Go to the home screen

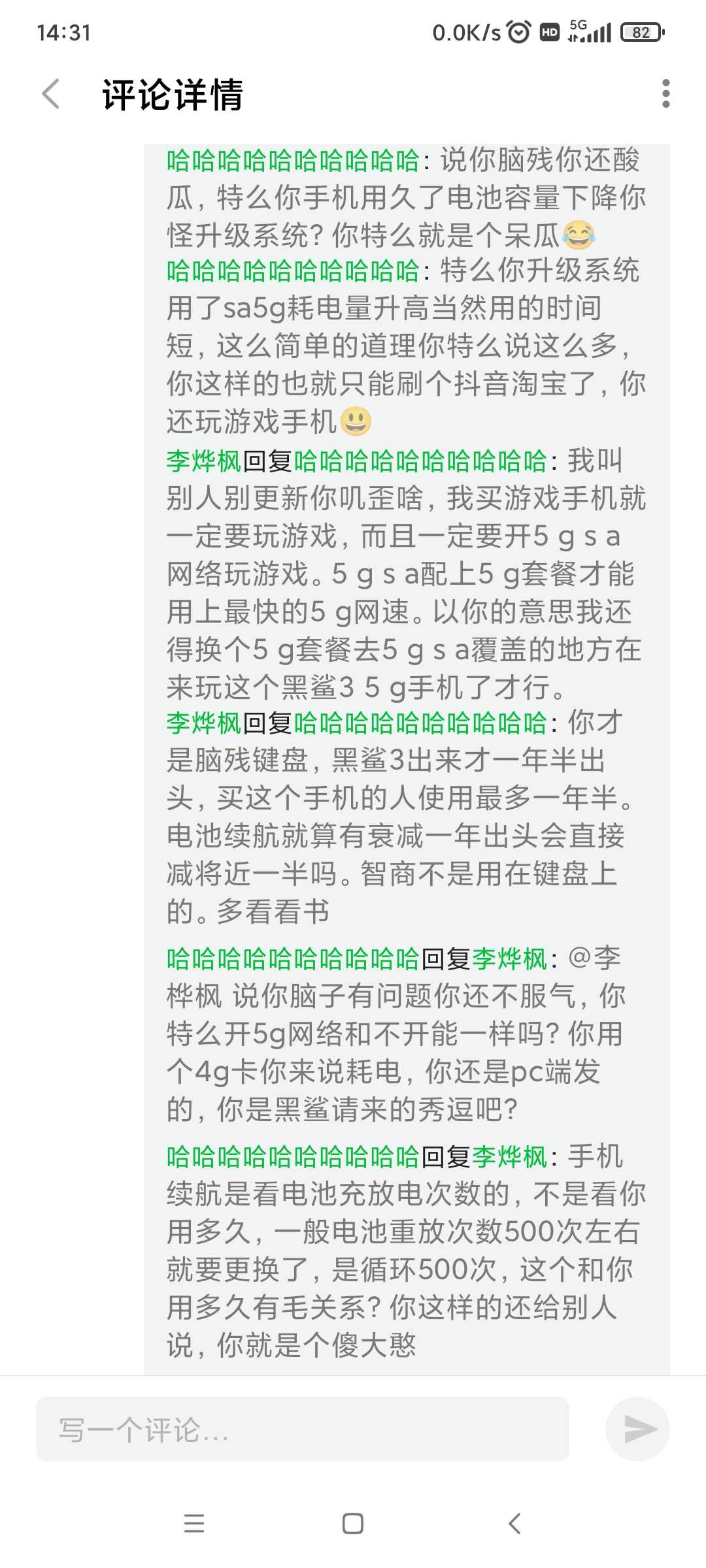tap(353, 1524)
